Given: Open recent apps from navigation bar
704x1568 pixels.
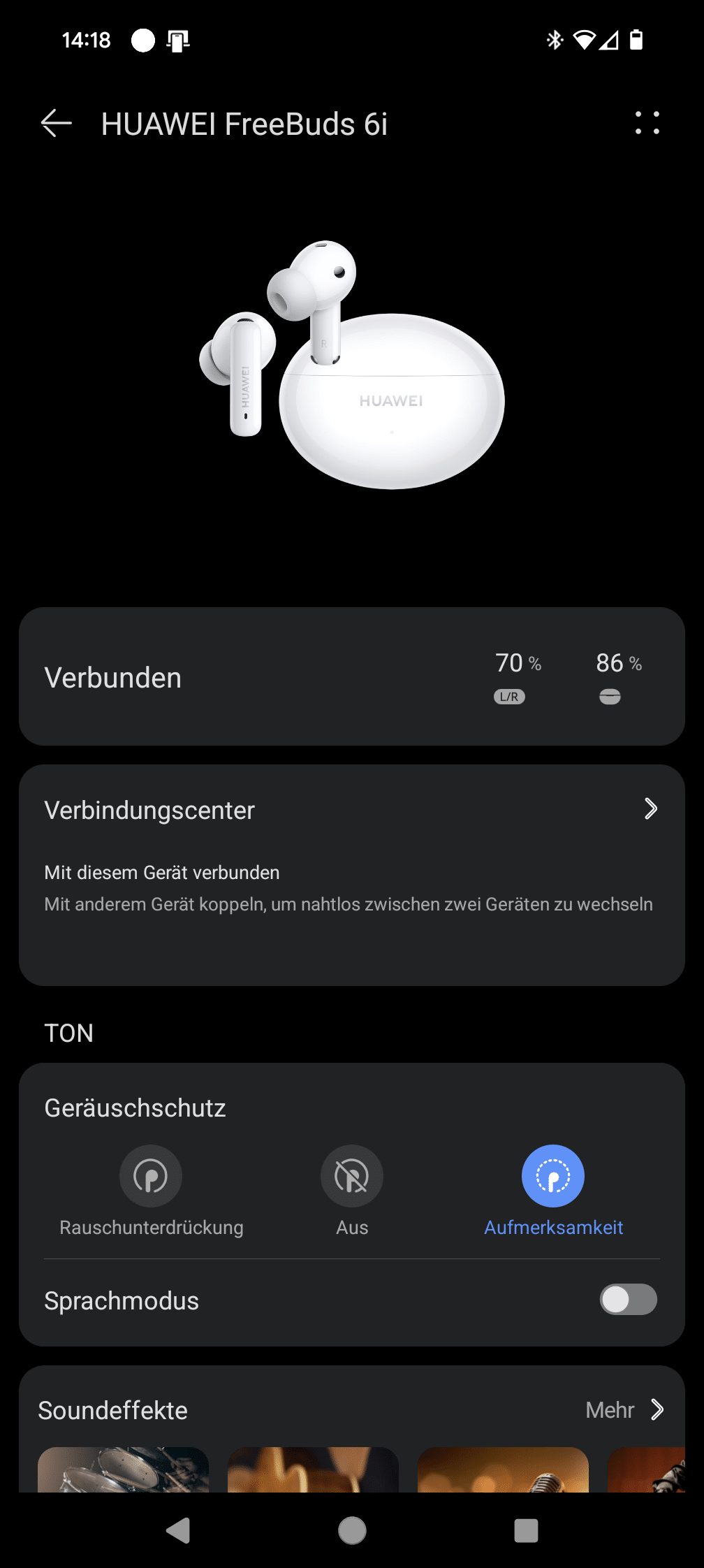Looking at the screenshot, I should coord(526,1530).
